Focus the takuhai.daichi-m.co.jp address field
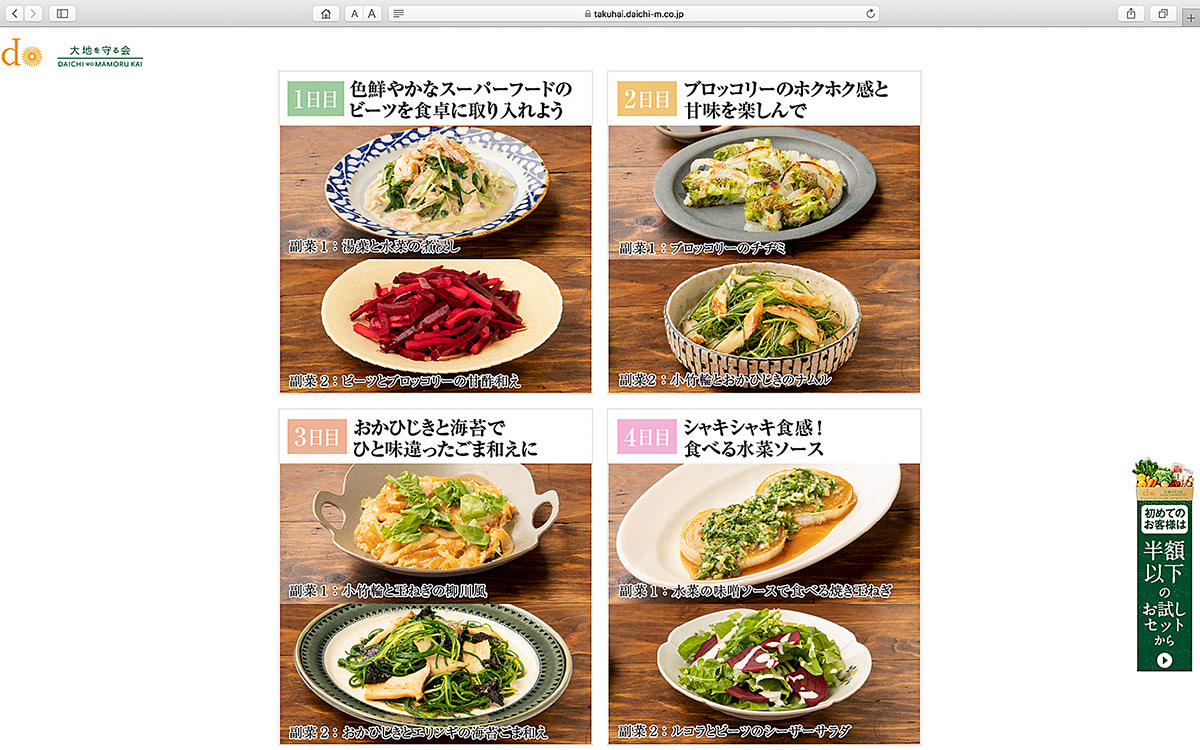 (x=632, y=13)
